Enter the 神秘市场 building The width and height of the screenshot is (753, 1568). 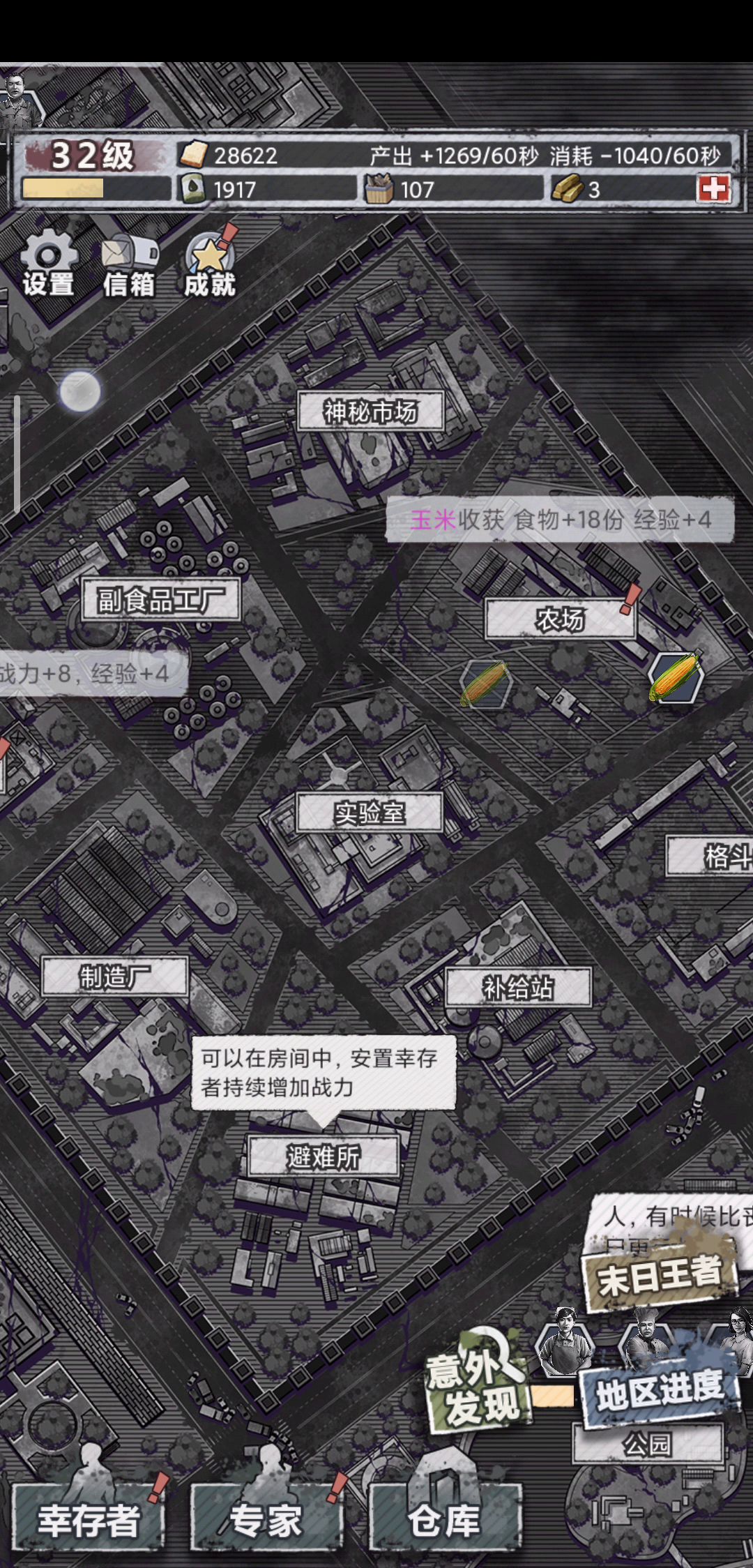(x=370, y=411)
